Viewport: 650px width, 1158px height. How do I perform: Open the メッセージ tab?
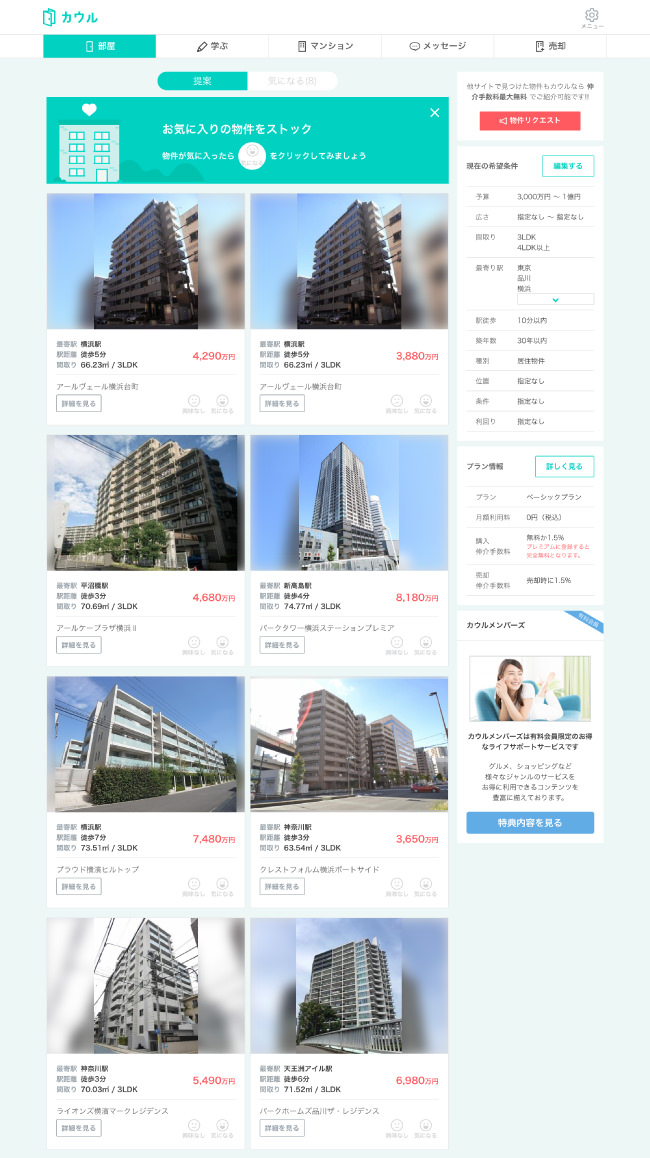click(x=438, y=46)
